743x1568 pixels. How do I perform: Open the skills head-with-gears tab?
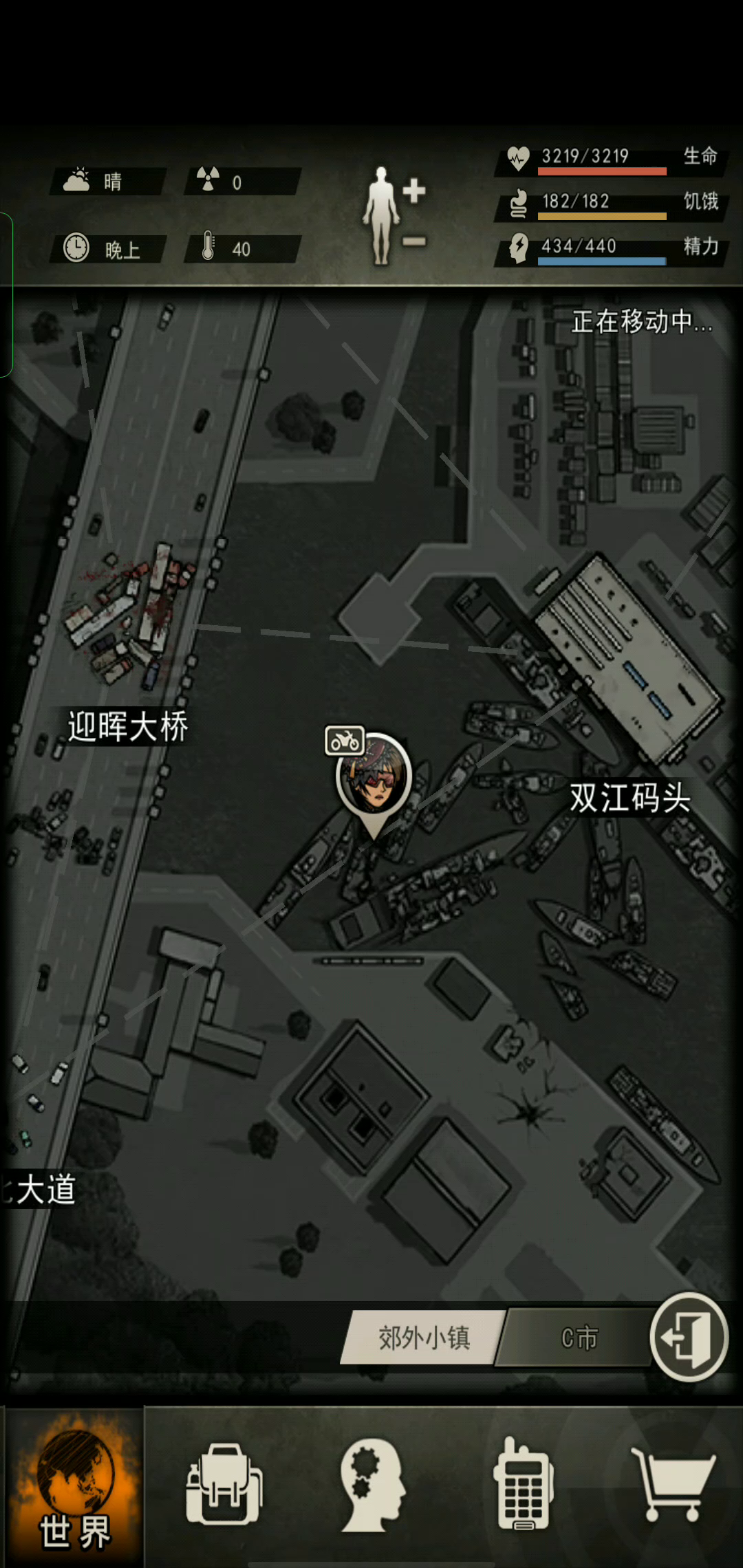pyautogui.click(x=372, y=1485)
